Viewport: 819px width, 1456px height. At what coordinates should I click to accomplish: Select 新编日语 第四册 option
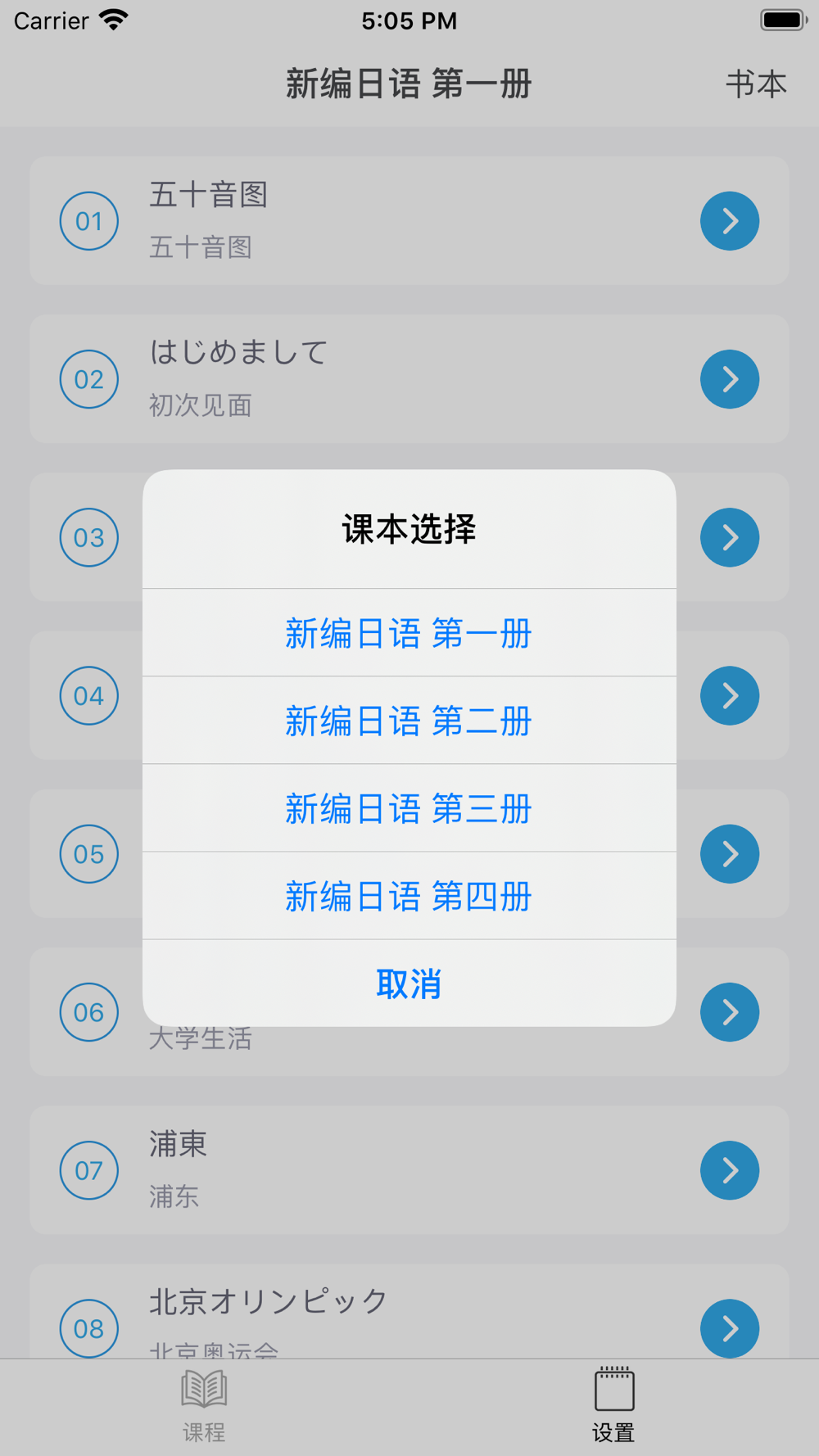click(x=409, y=896)
